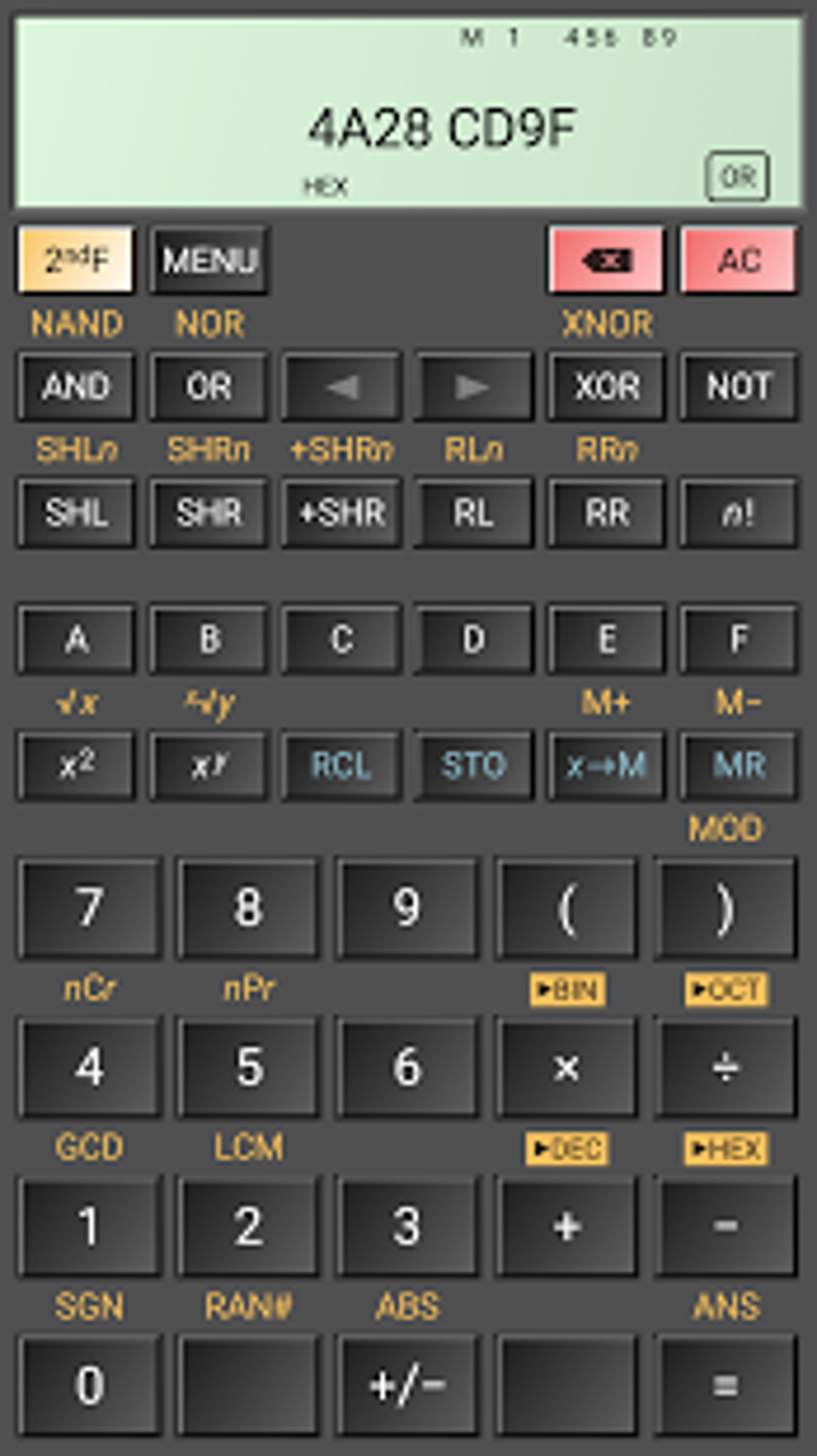The width and height of the screenshot is (817, 1456).
Task: Delete last digit with backspace key
Action: click(606, 260)
